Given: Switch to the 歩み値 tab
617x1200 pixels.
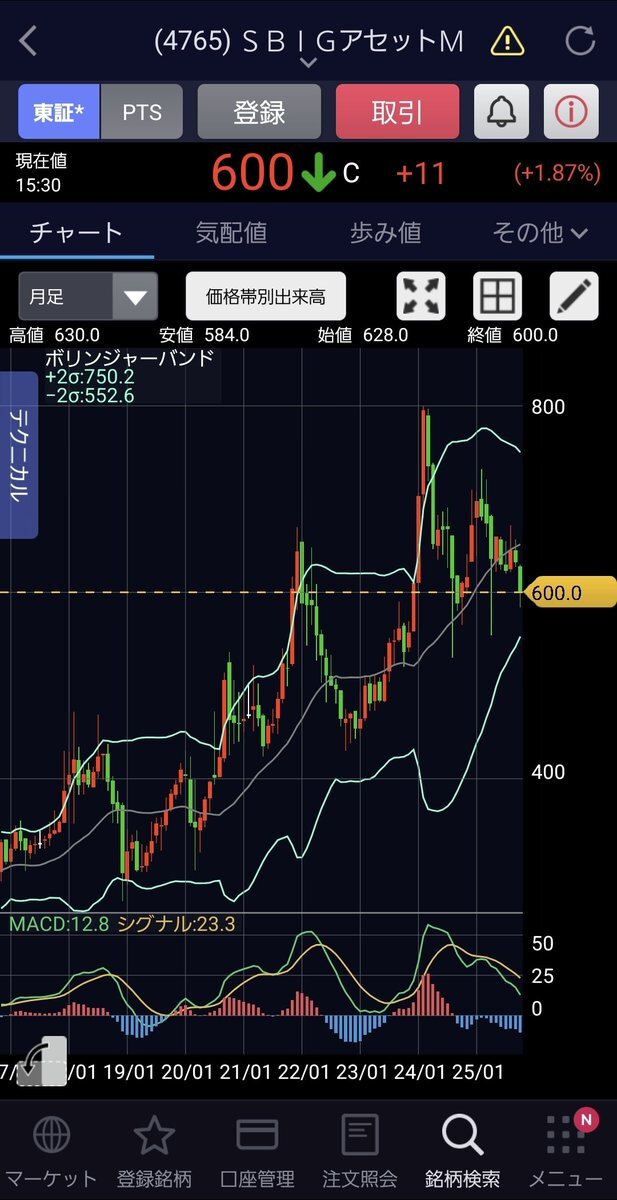Looking at the screenshot, I should click(385, 233).
